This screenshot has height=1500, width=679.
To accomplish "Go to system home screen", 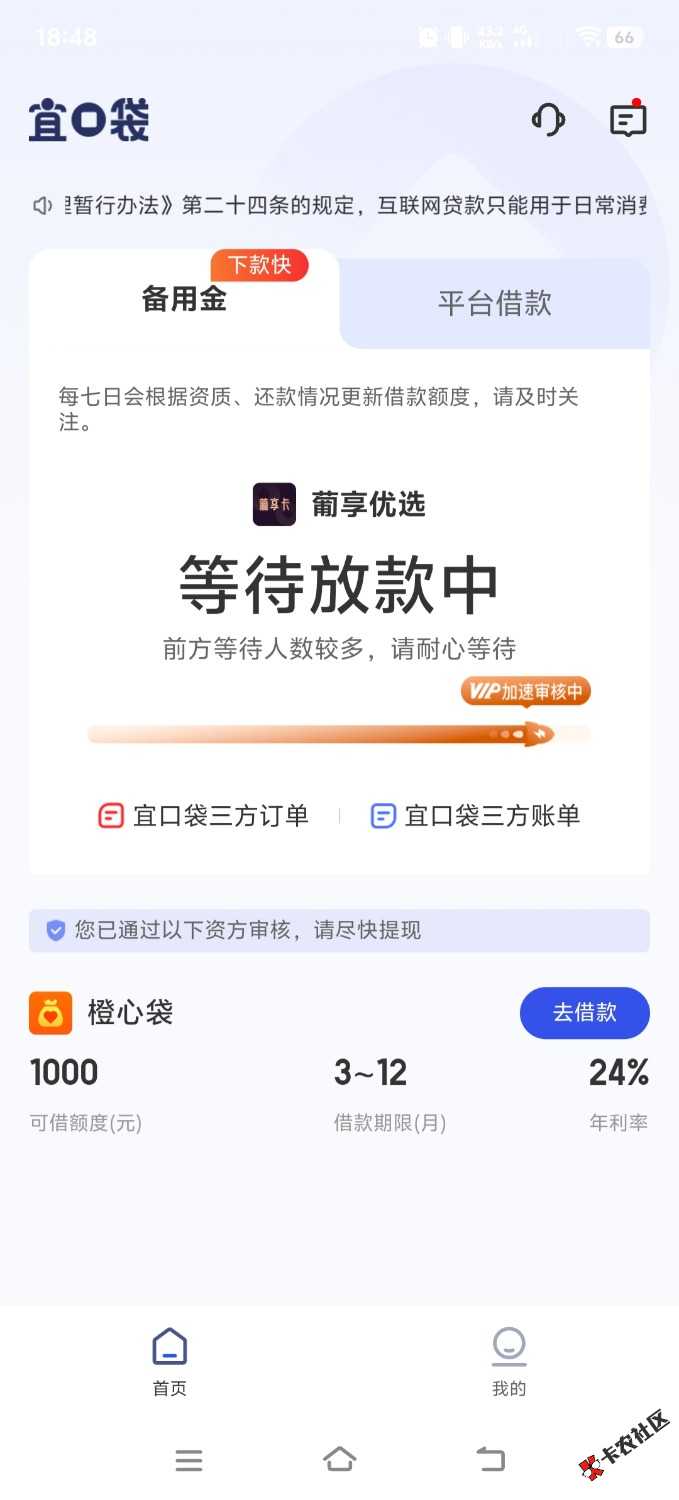I will click(x=340, y=1460).
